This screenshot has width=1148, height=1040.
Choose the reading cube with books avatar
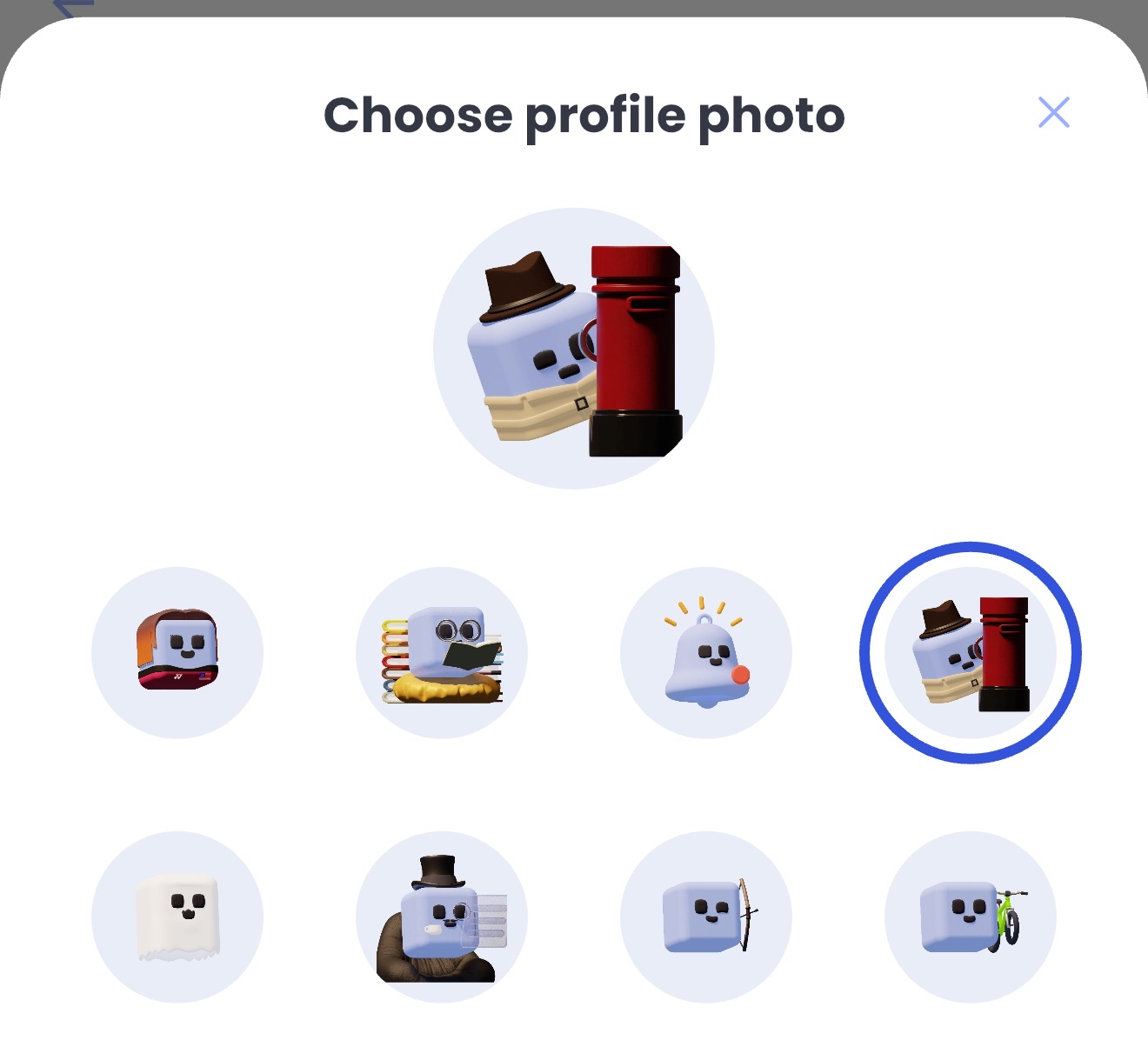click(442, 652)
